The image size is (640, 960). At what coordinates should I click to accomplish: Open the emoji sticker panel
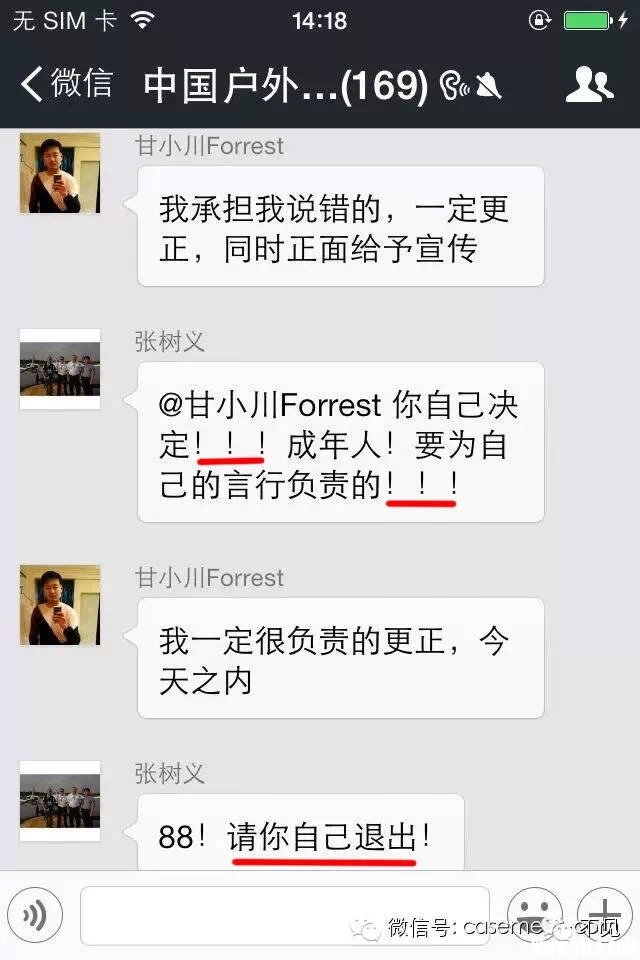point(533,915)
